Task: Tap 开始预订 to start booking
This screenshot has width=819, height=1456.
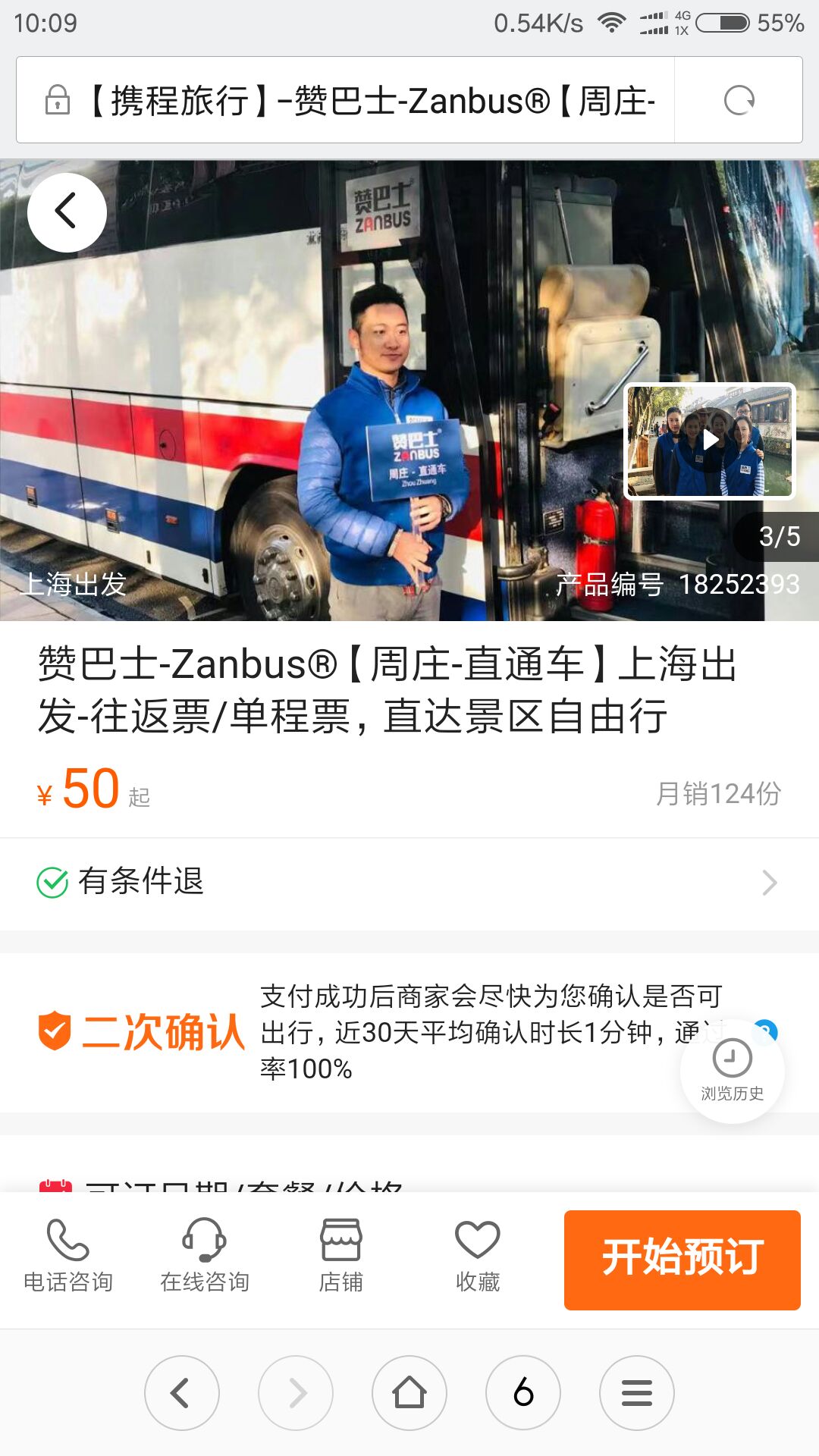Action: (x=682, y=1260)
